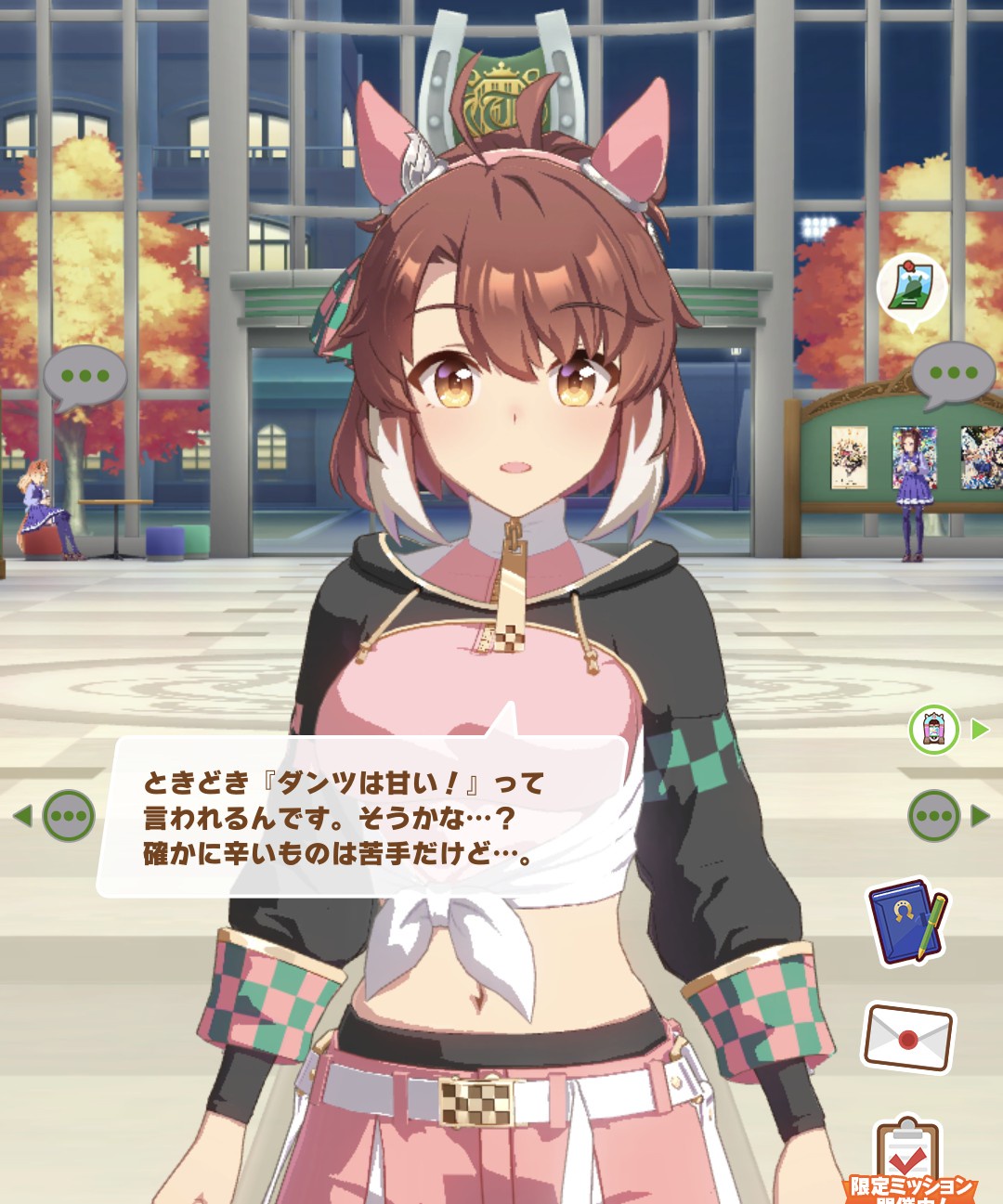Tap the green ellipsis button with right arrow
The height and width of the screenshot is (1204, 1003).
coord(934,816)
